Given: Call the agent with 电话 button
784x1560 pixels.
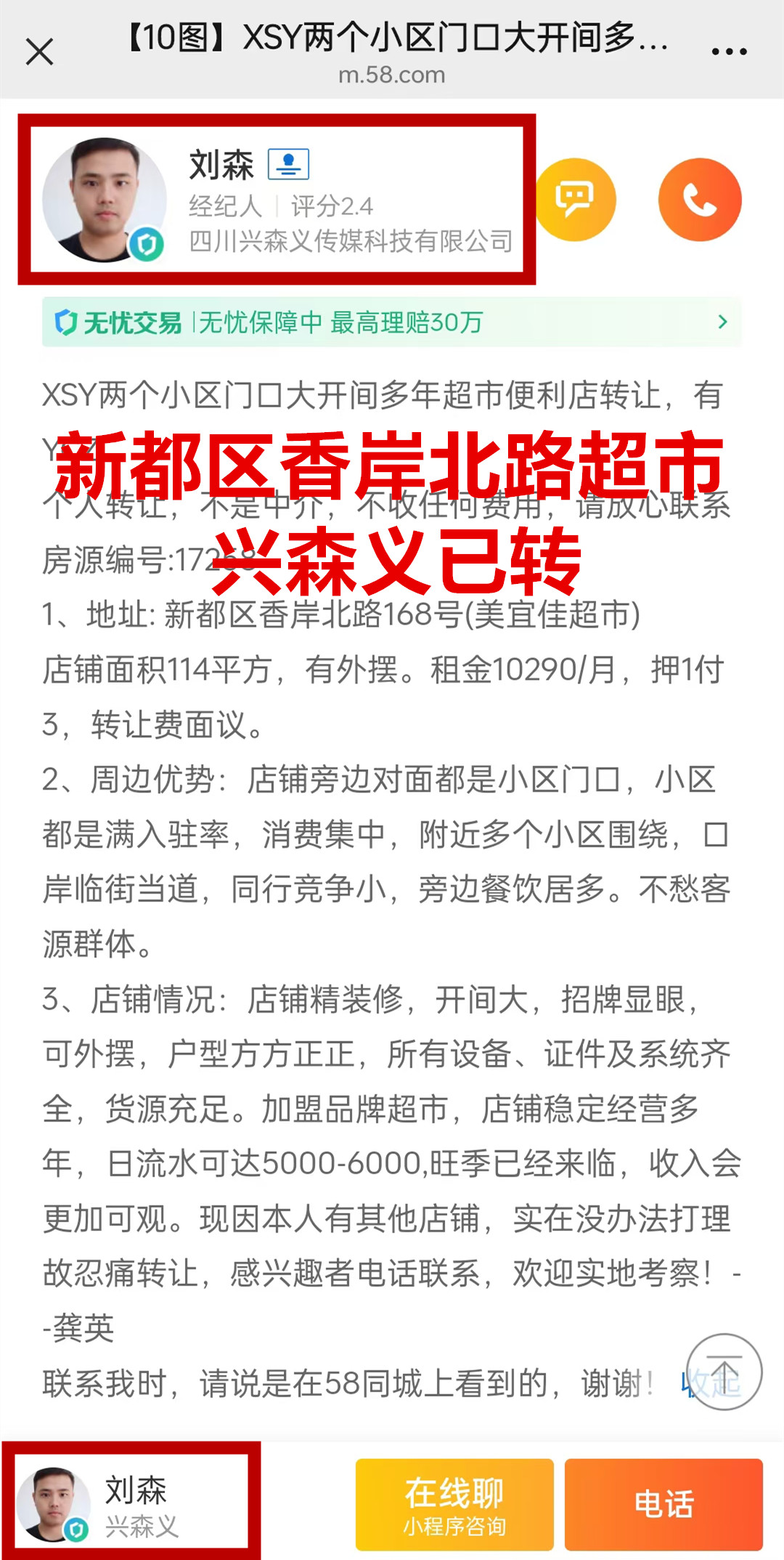Looking at the screenshot, I should pyautogui.click(x=663, y=1504).
